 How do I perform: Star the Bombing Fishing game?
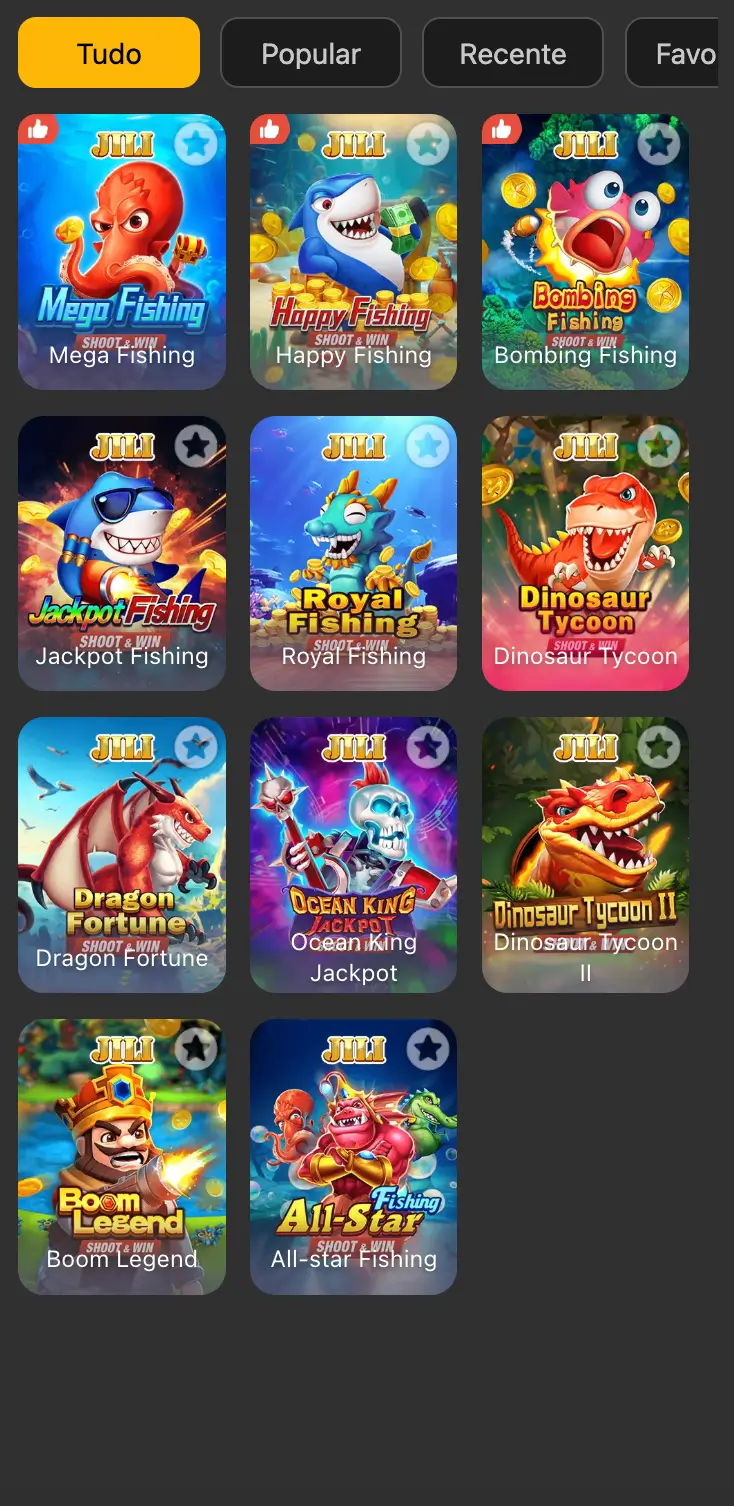[x=659, y=144]
